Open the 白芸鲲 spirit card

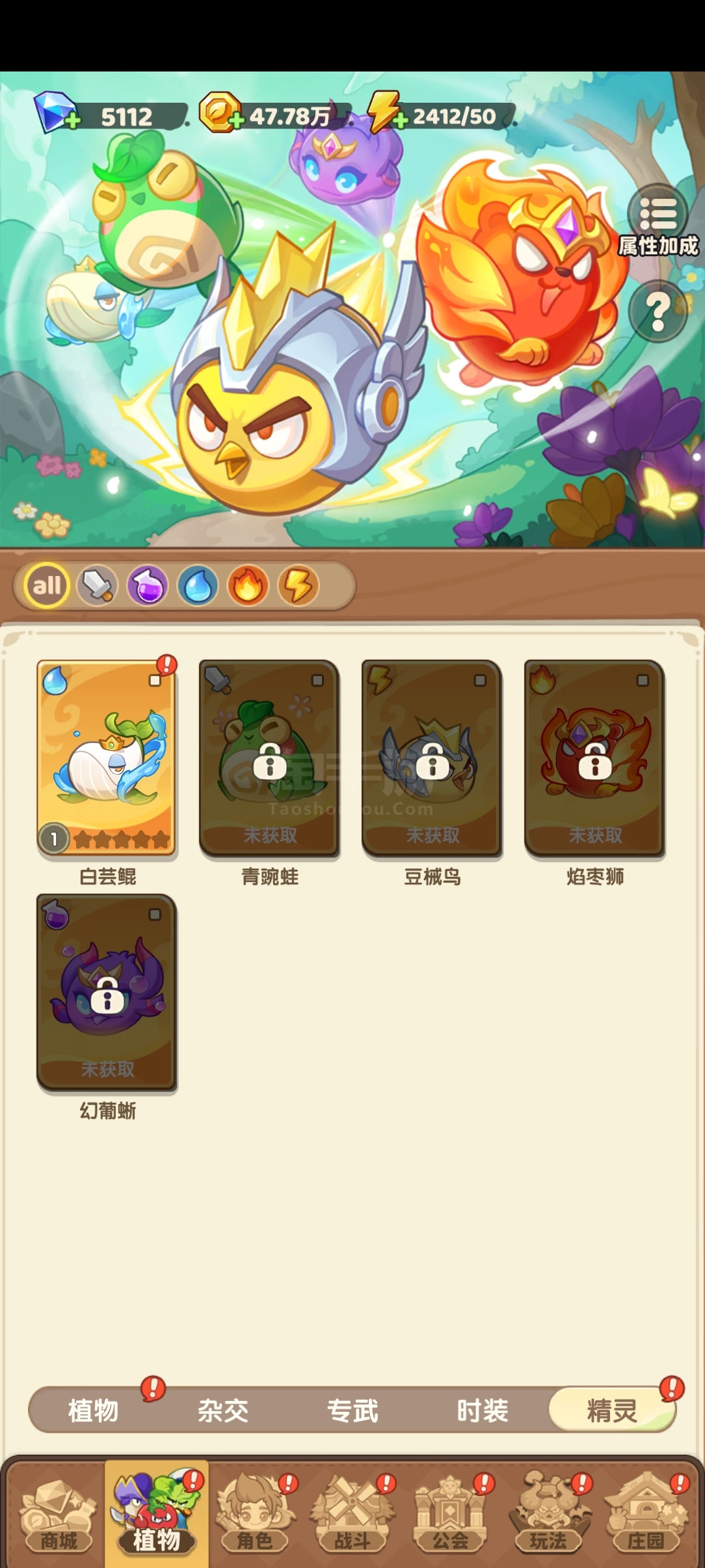[107, 758]
